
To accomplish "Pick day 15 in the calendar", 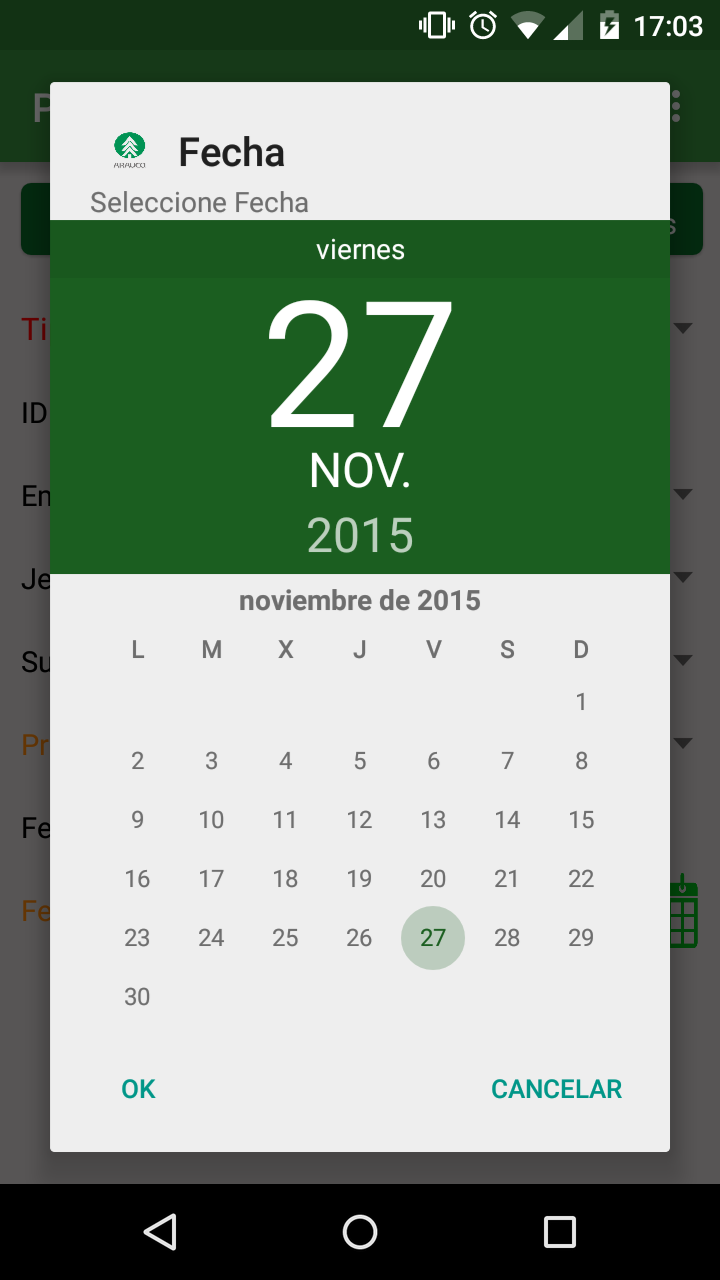I will click(581, 820).
